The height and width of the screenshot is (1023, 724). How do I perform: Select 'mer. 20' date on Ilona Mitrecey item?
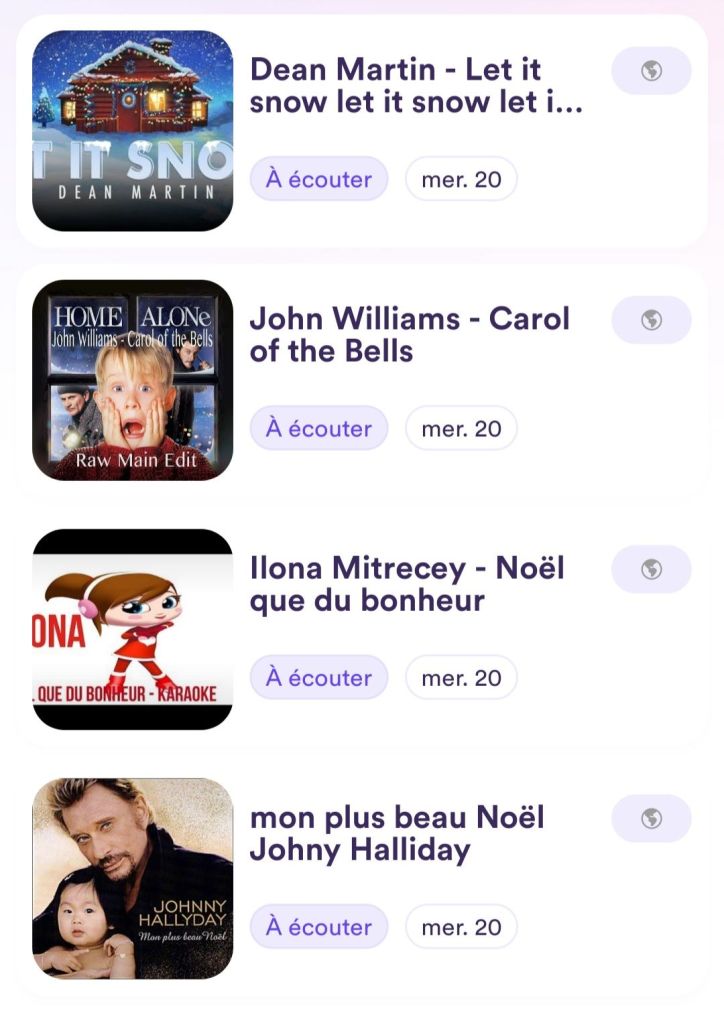(461, 677)
